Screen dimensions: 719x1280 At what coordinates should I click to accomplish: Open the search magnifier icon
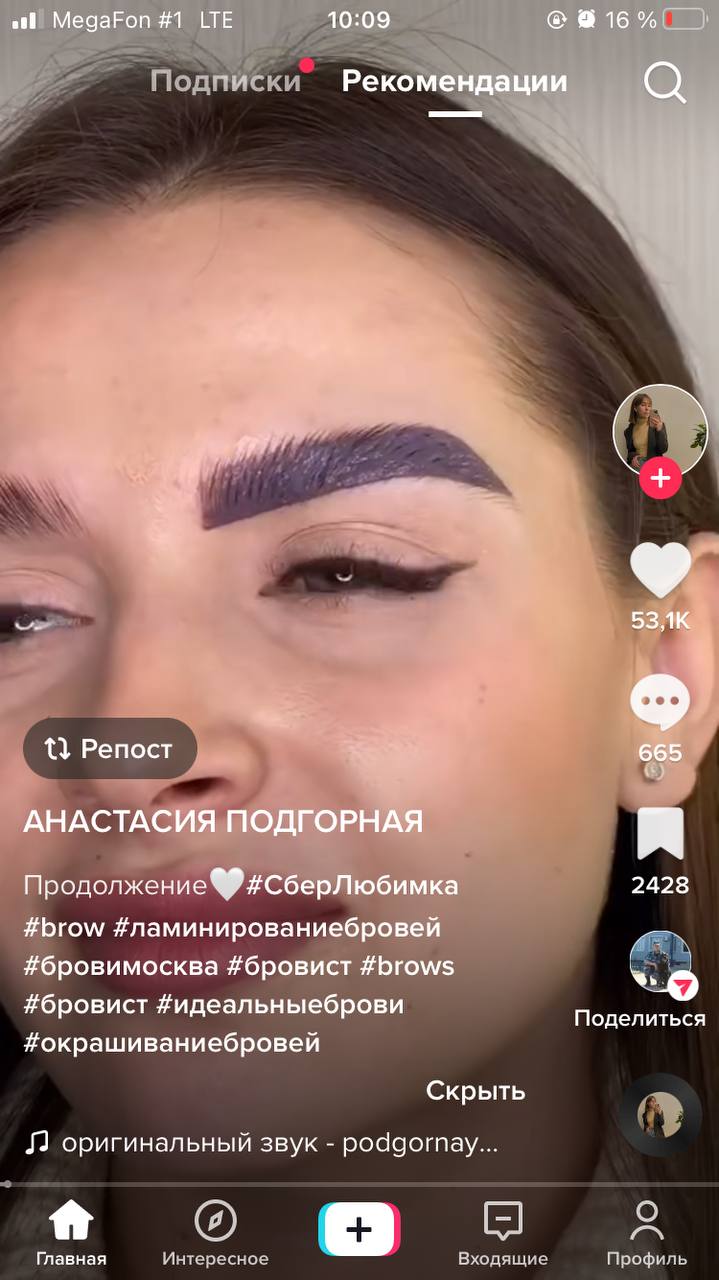pyautogui.click(x=665, y=82)
